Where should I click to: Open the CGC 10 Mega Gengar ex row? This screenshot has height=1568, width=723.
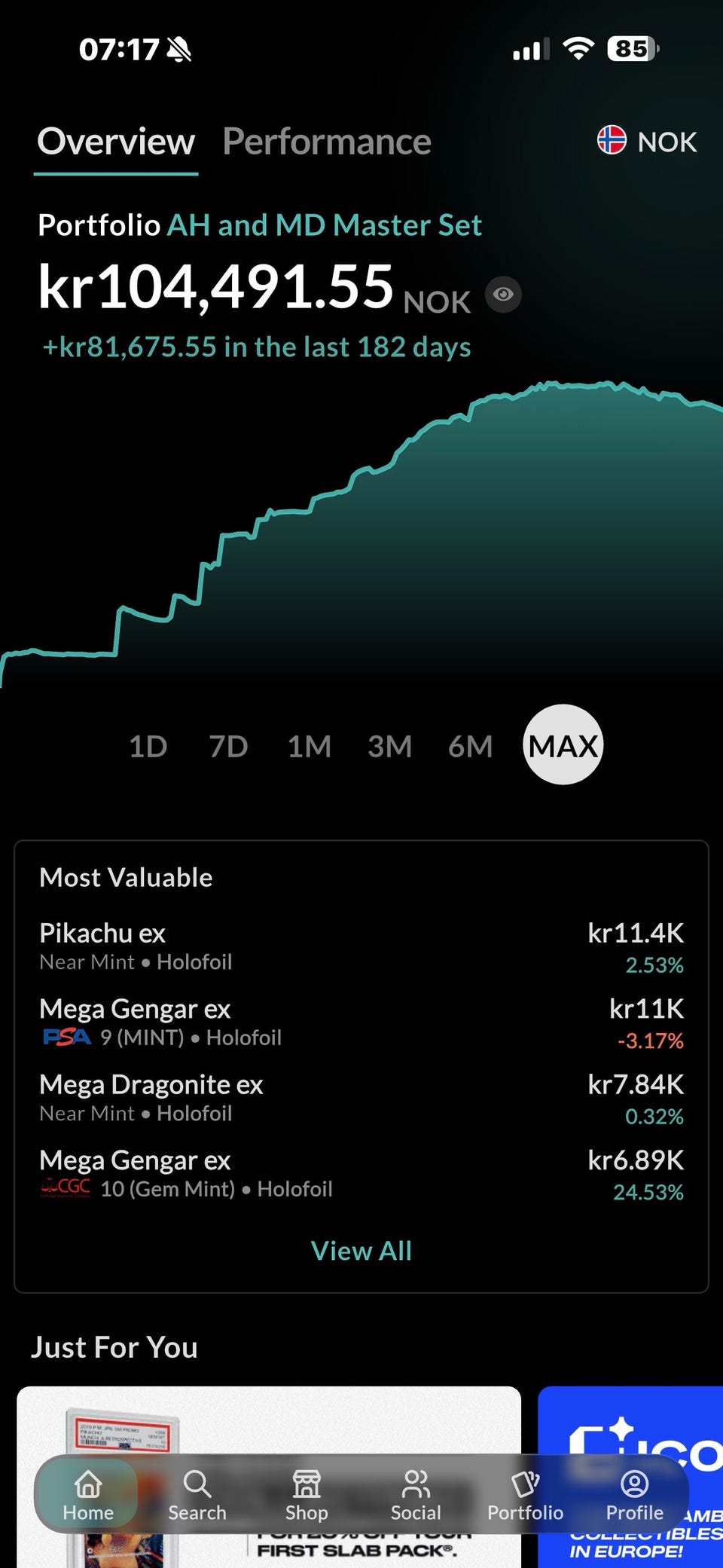point(361,1175)
